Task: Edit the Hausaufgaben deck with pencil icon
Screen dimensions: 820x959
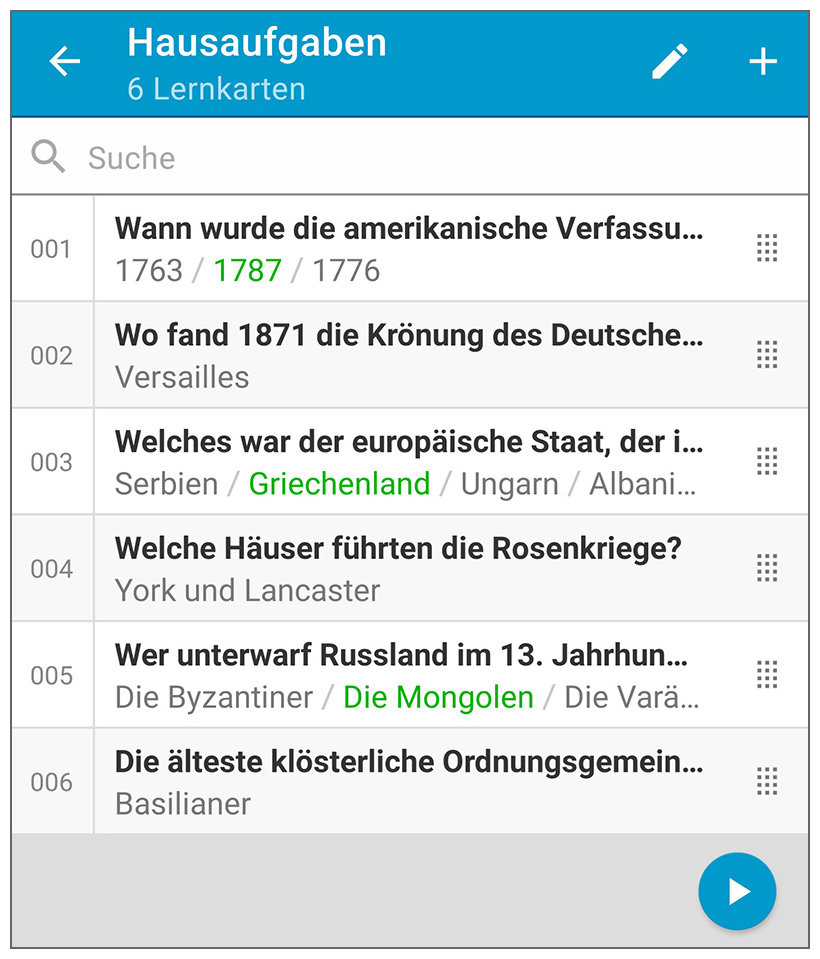Action: click(x=670, y=62)
